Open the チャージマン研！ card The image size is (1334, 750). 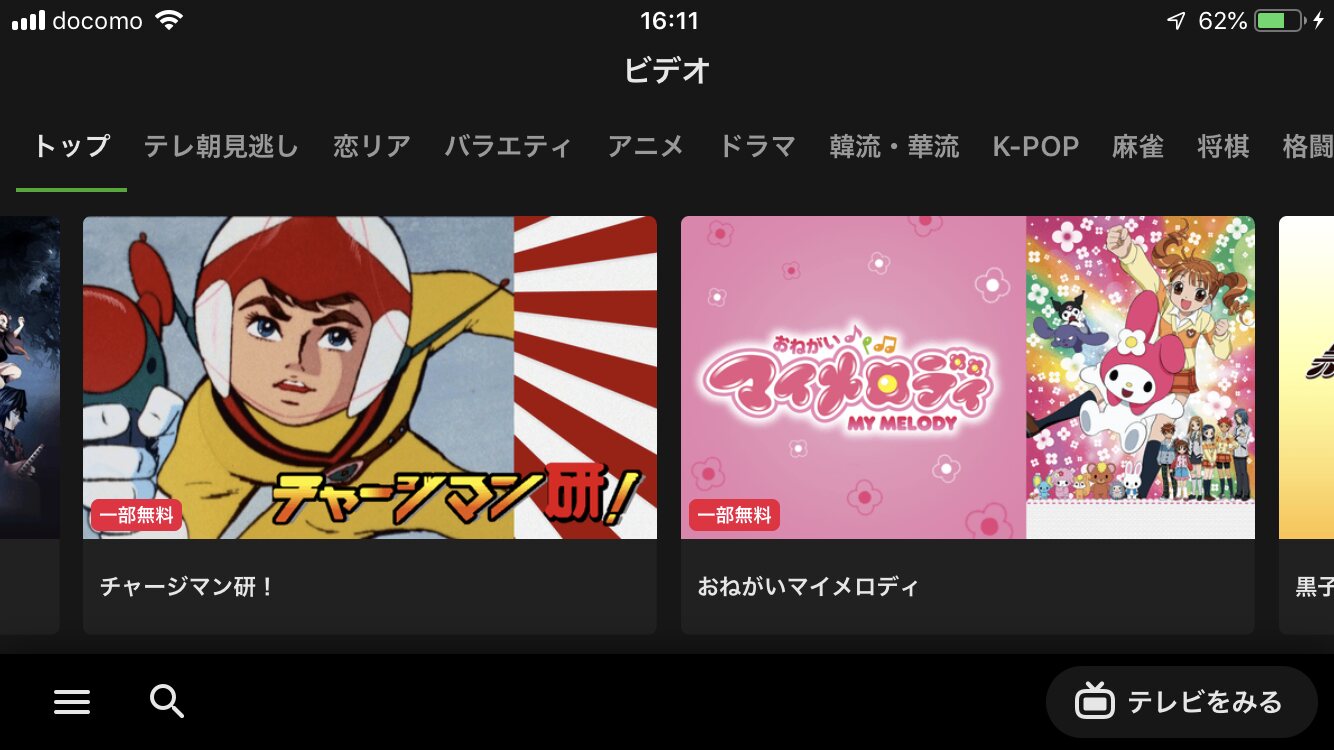click(x=370, y=425)
